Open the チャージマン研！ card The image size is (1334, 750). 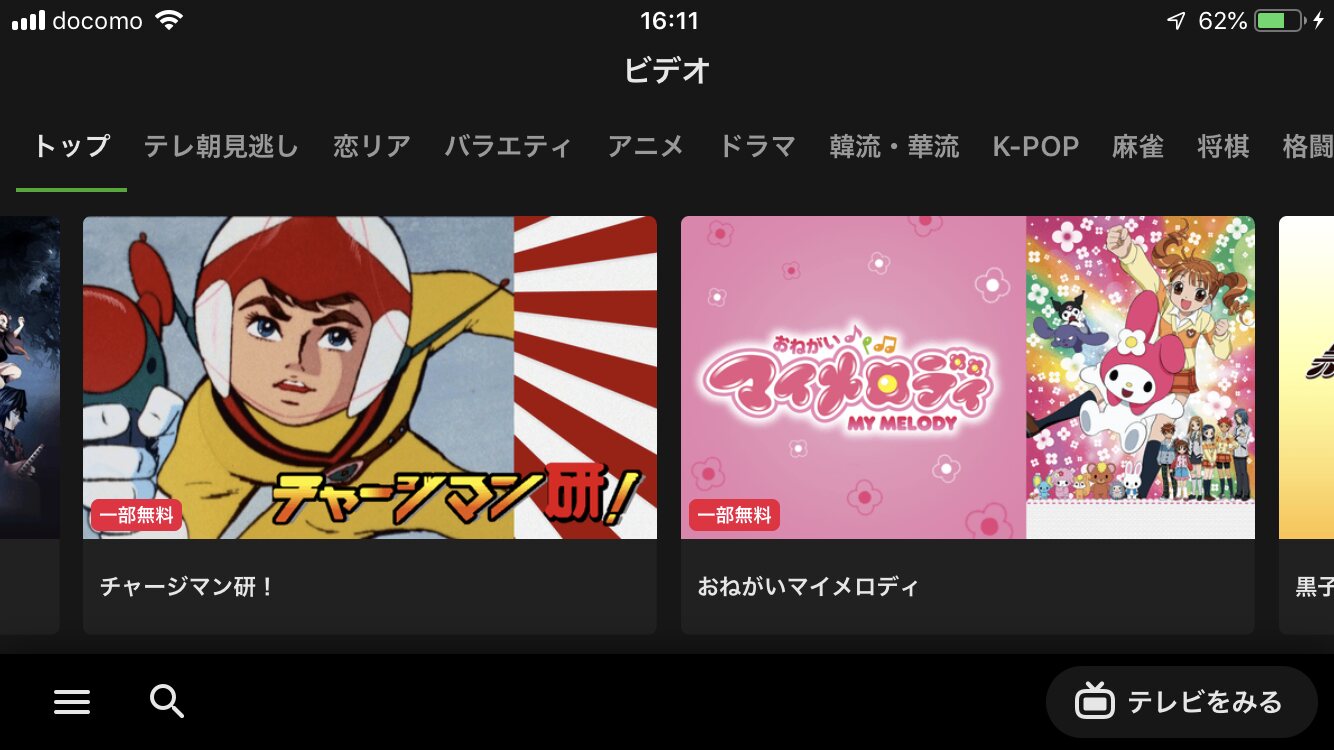click(x=370, y=425)
